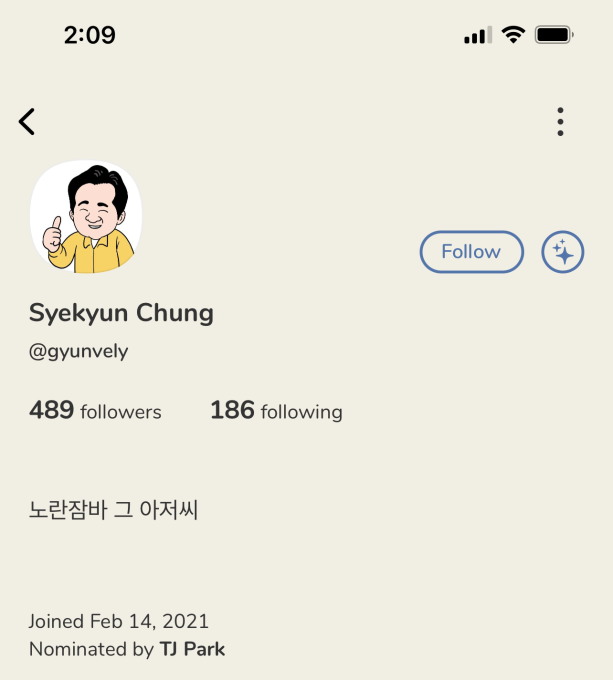View the 186 following list

(x=276, y=411)
